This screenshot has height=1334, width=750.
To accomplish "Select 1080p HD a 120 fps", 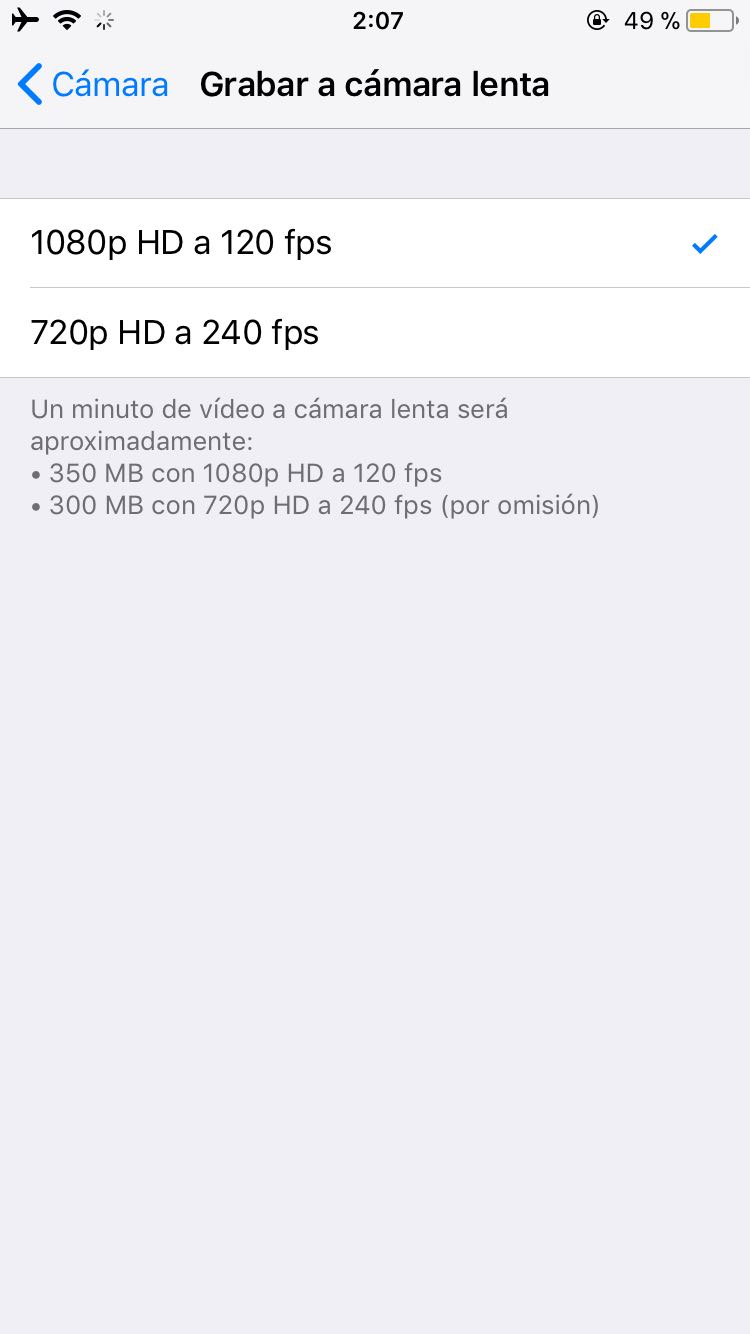I will (x=375, y=243).
